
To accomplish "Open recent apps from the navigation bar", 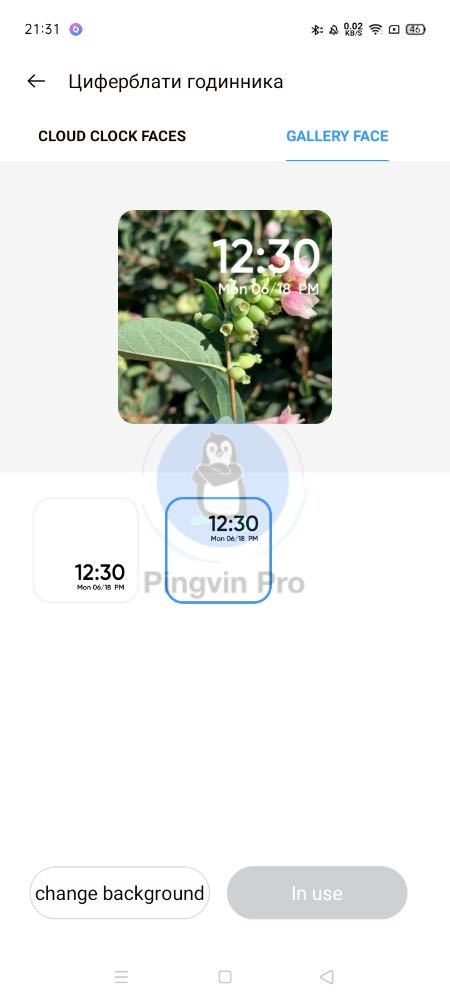I will click(121, 976).
